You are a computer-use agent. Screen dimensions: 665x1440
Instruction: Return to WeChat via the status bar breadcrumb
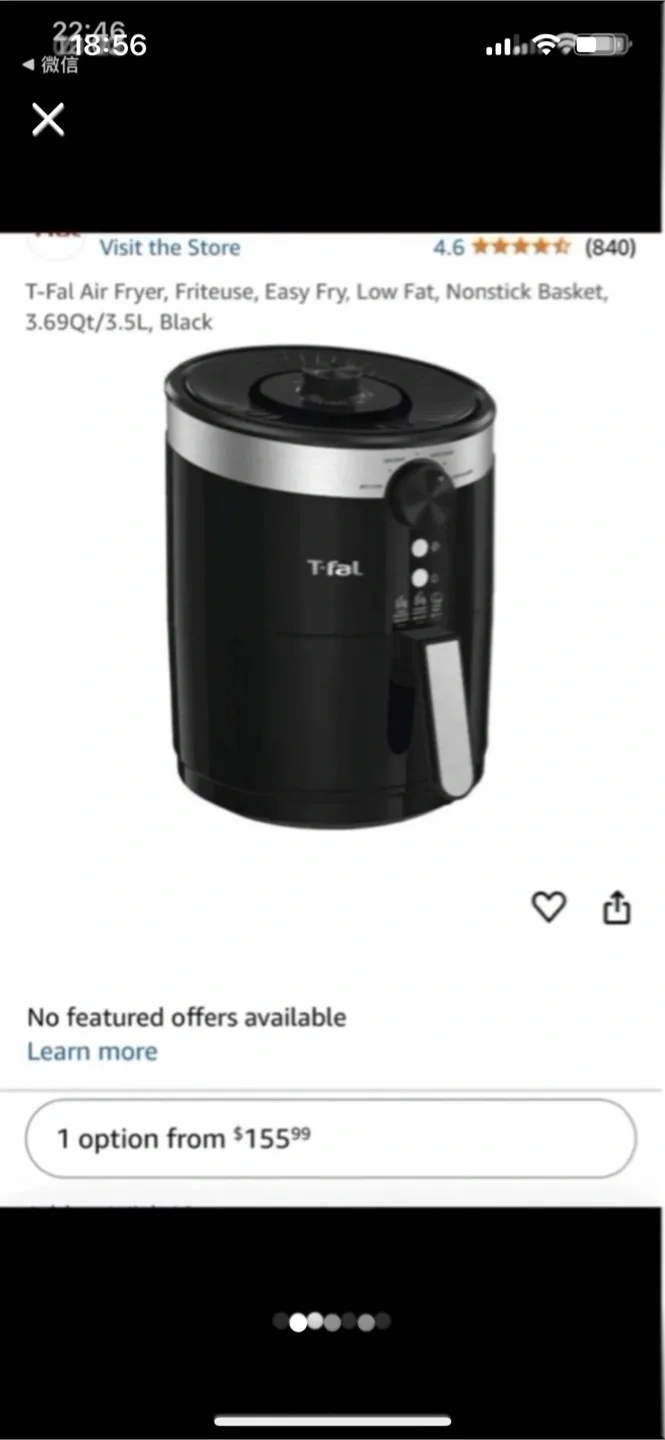(52, 65)
